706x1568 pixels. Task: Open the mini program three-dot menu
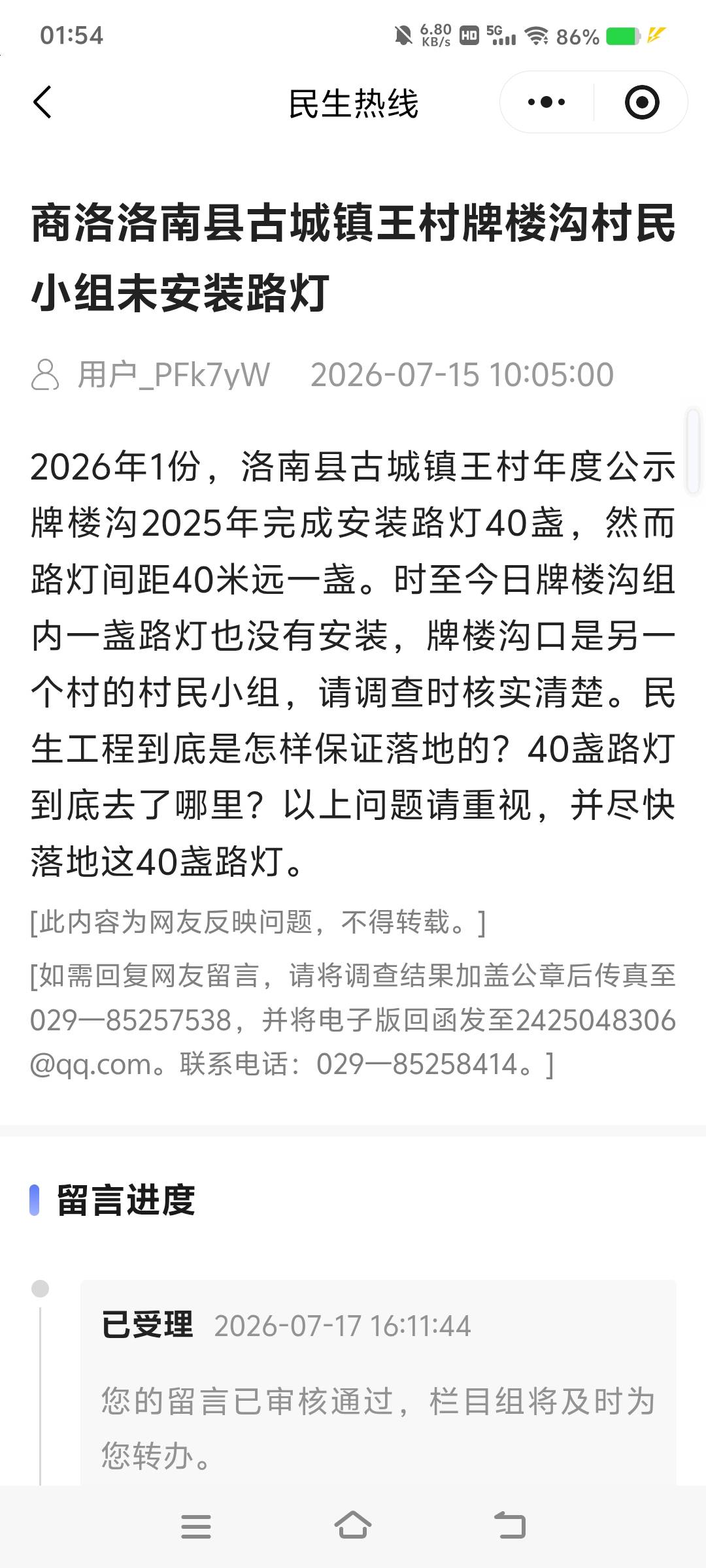click(546, 103)
